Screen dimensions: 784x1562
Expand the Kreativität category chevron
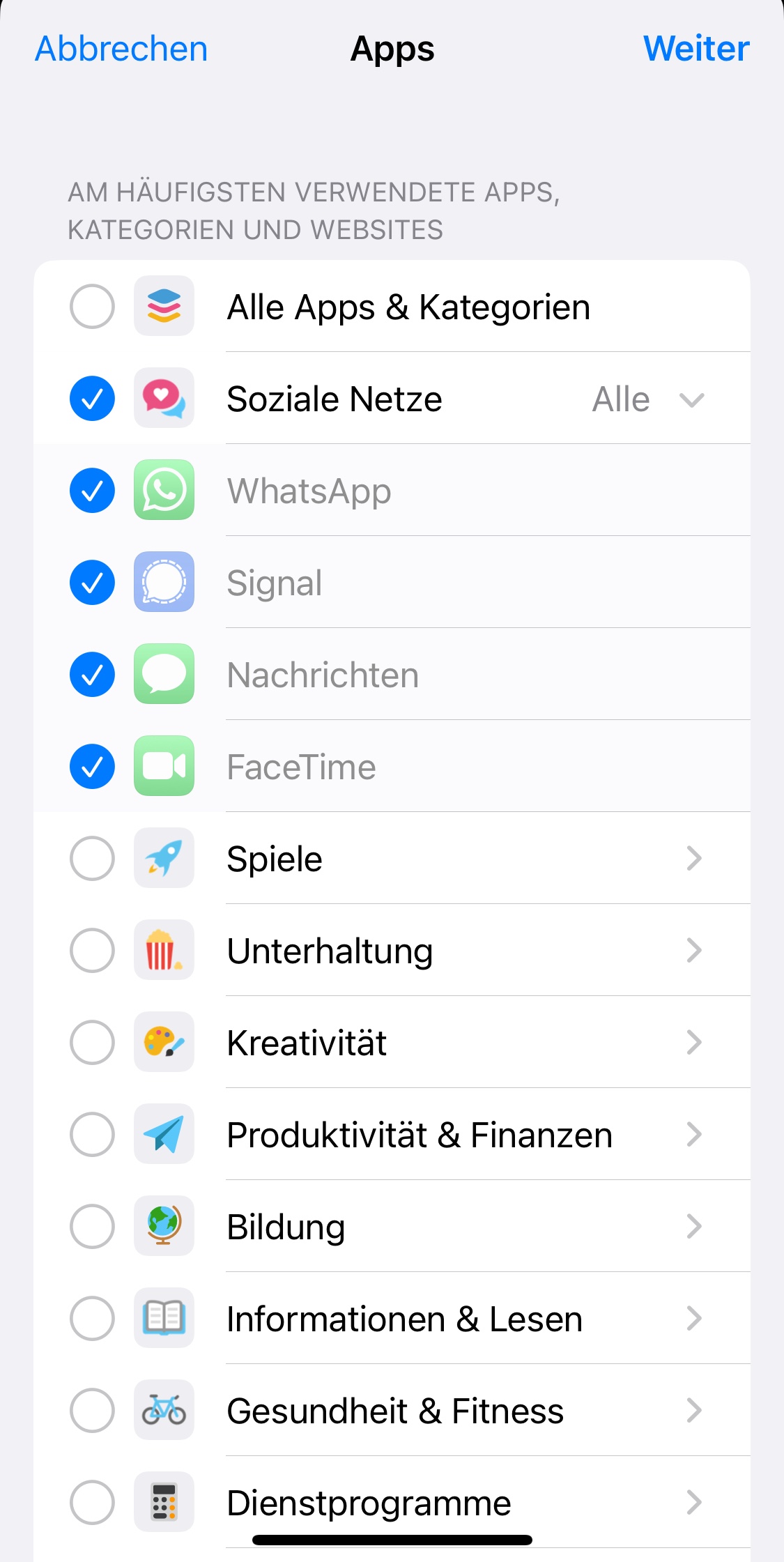coord(693,1043)
